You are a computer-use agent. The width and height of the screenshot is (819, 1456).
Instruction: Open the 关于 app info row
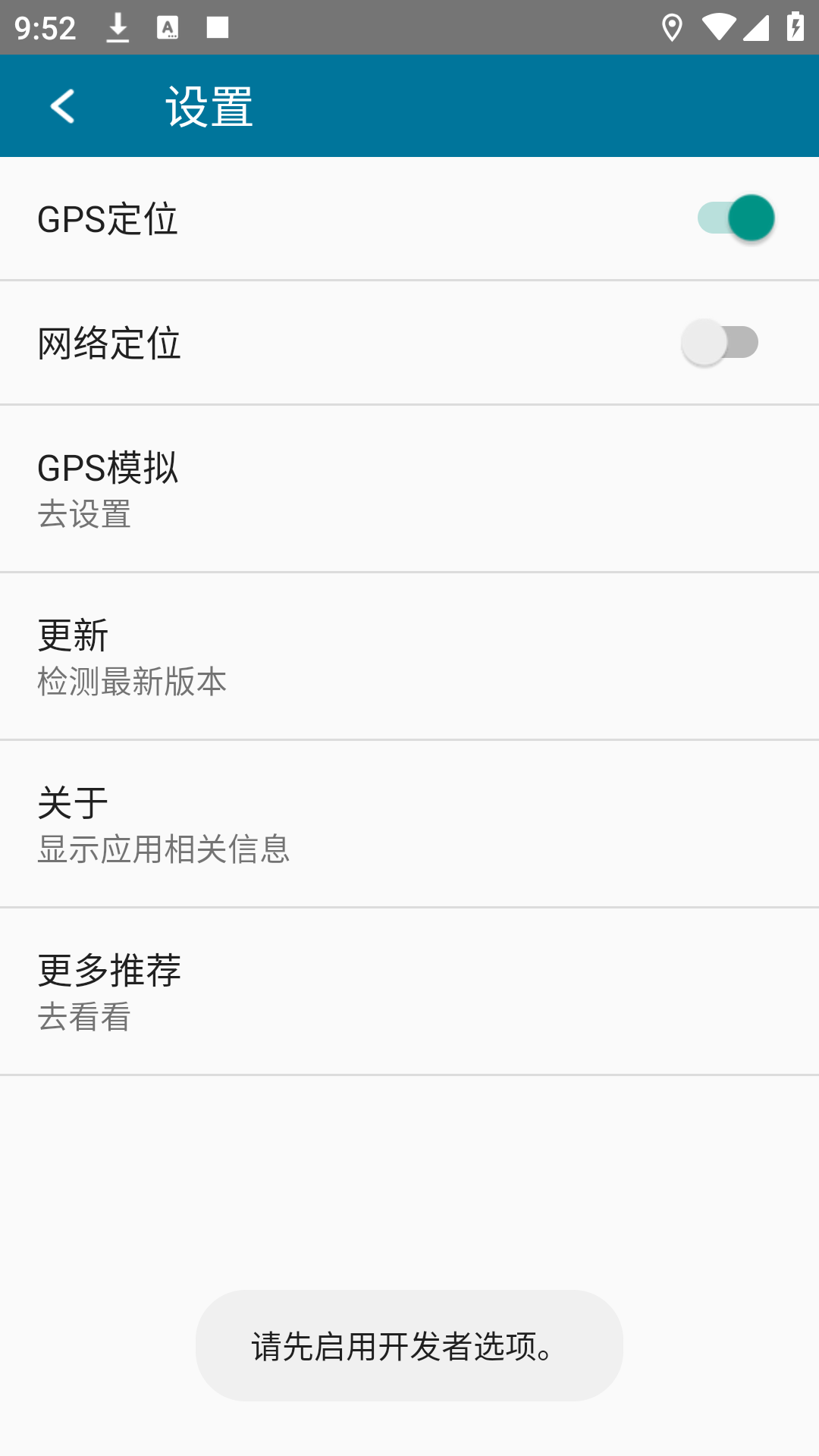click(409, 824)
